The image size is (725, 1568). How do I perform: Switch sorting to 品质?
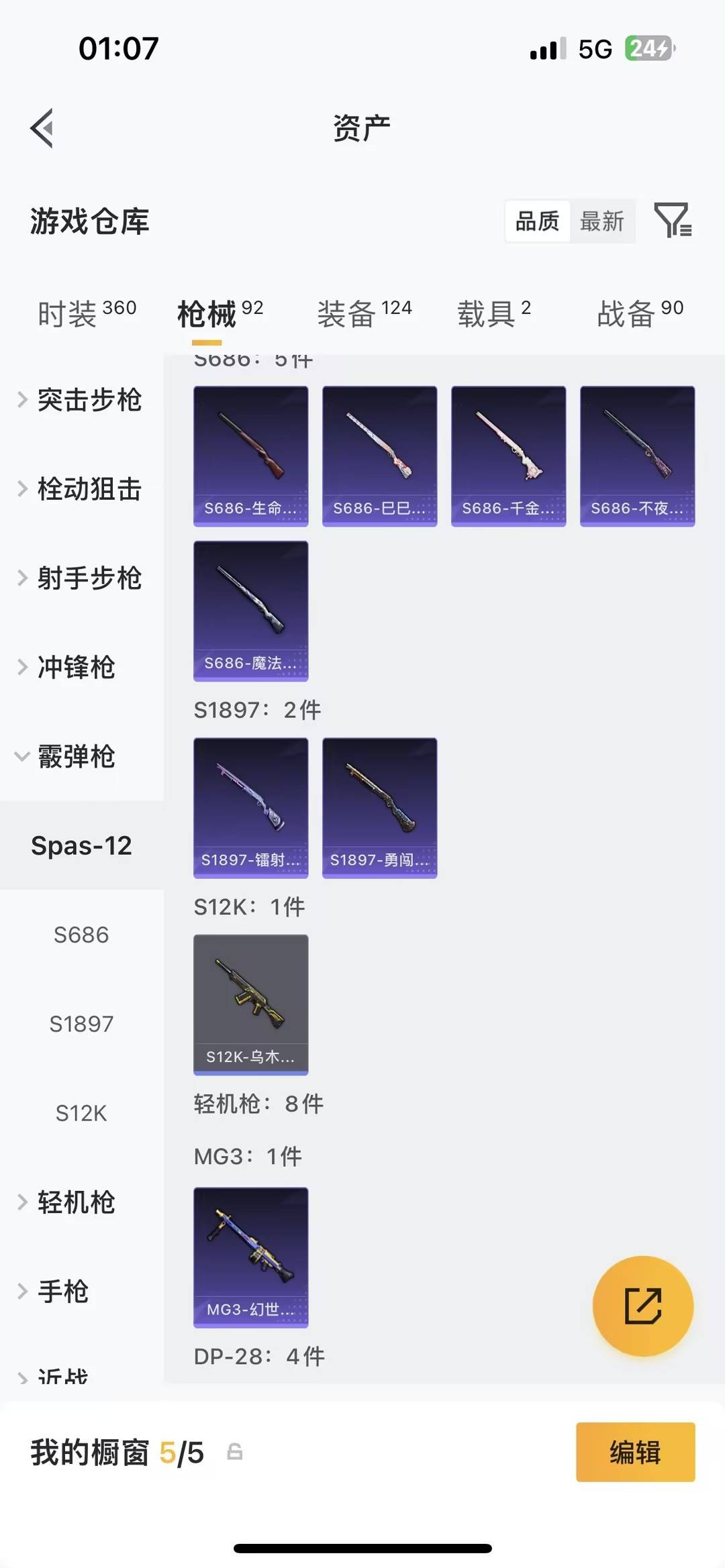(x=536, y=221)
